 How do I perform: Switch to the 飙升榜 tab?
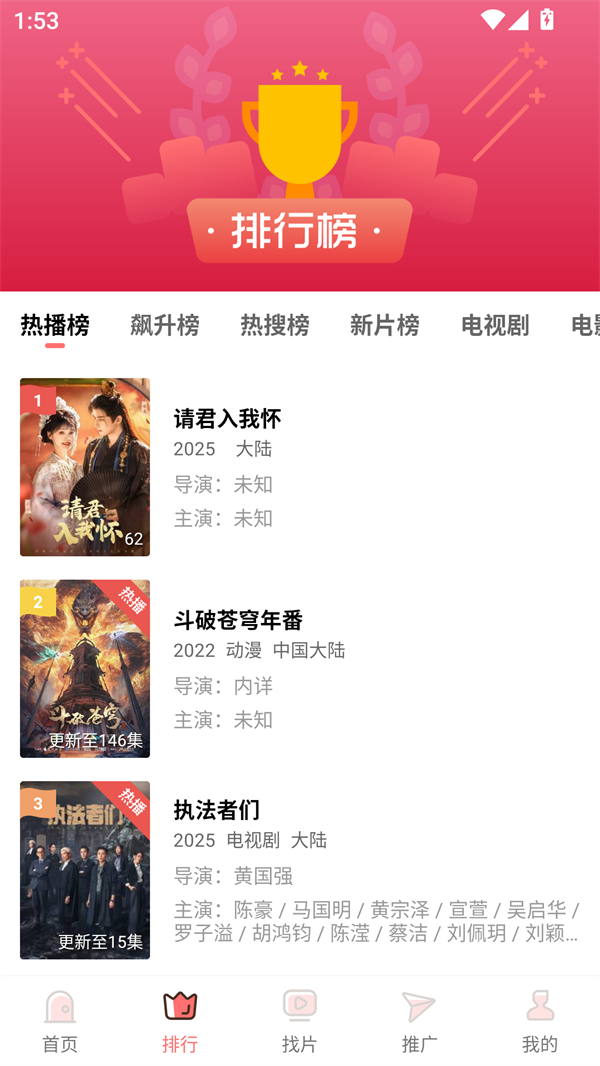(x=165, y=325)
